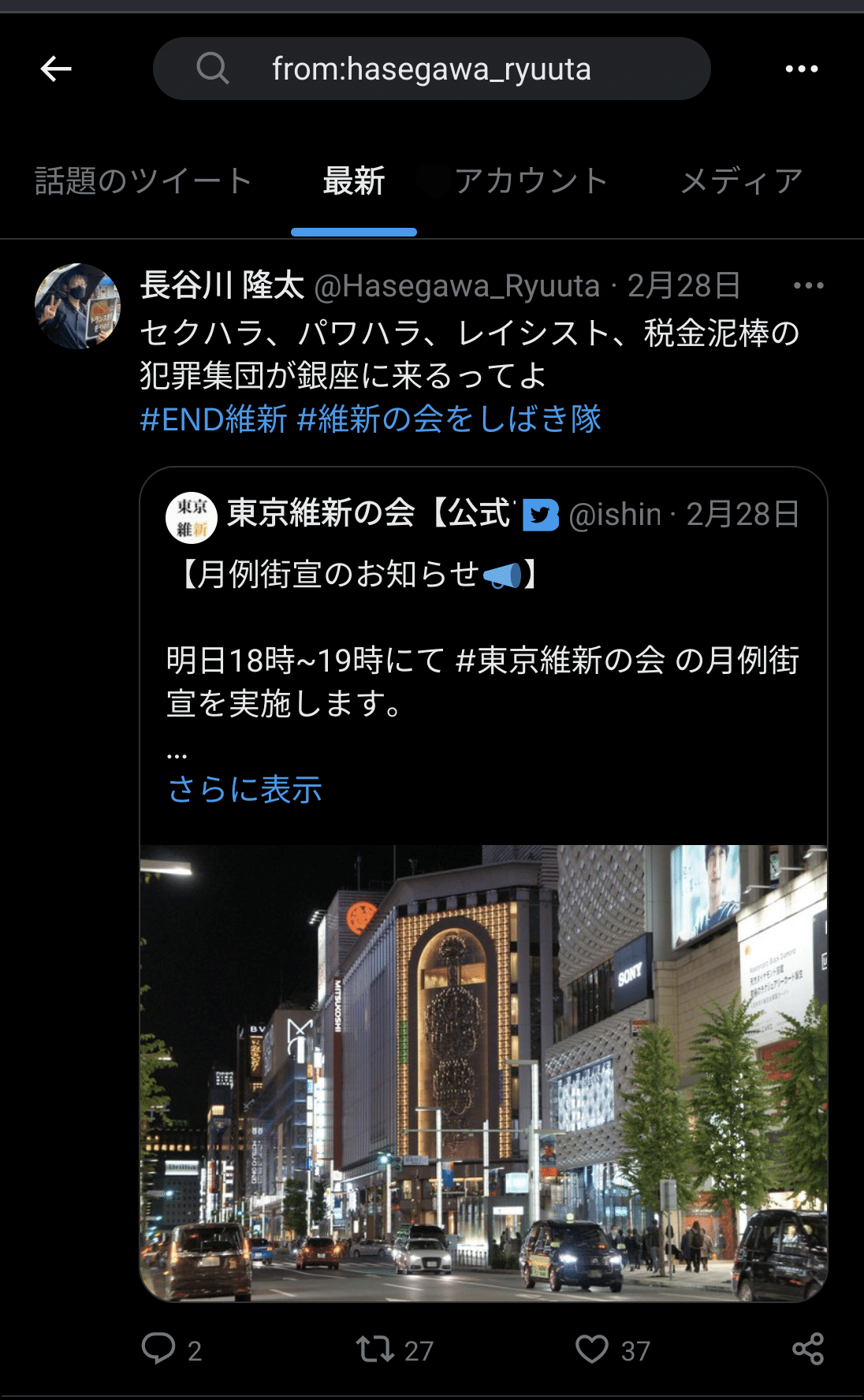Open the search overflow menu
864x1400 pixels.
click(802, 69)
